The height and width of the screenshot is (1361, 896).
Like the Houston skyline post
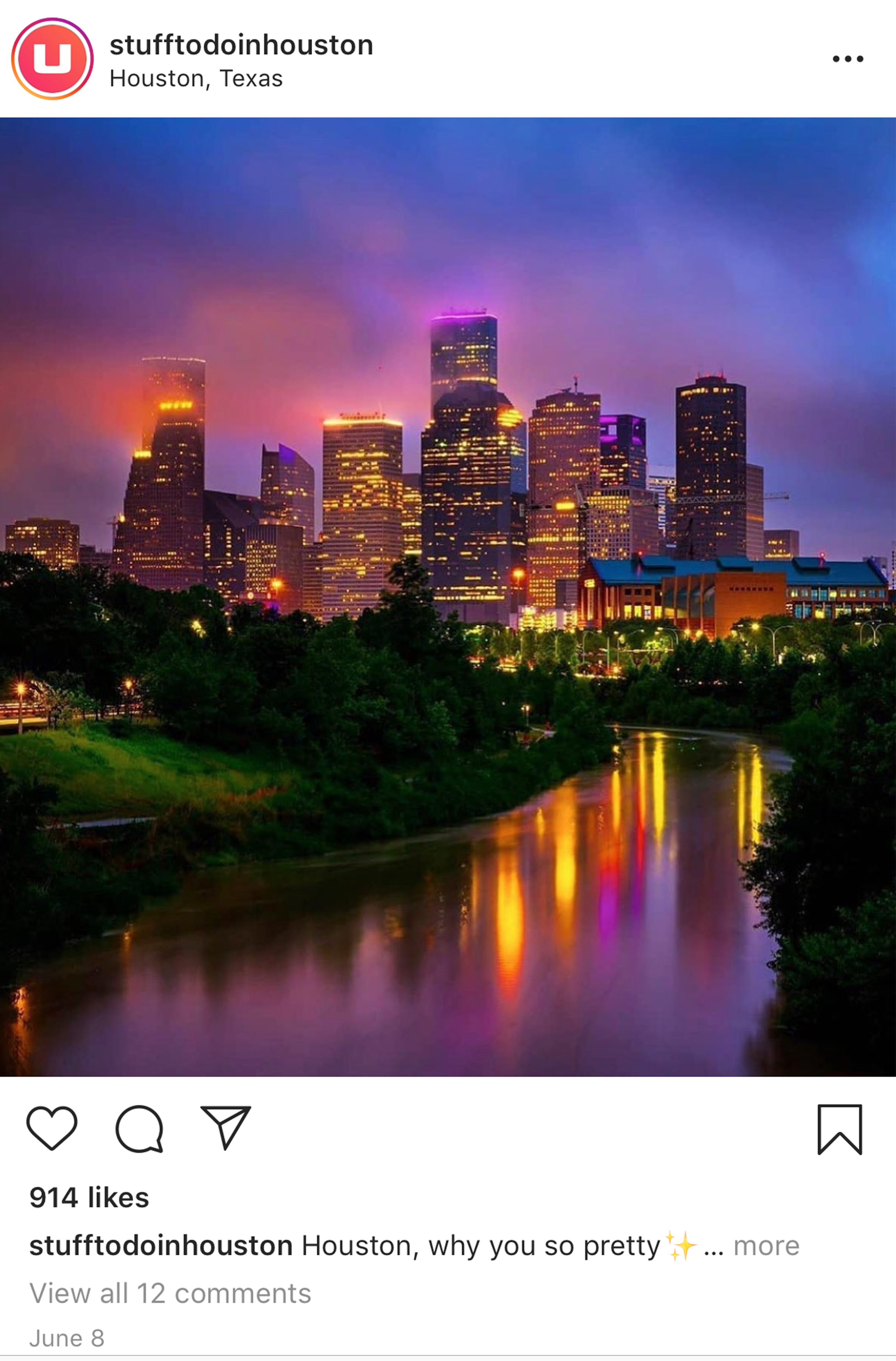pyautogui.click(x=52, y=1128)
